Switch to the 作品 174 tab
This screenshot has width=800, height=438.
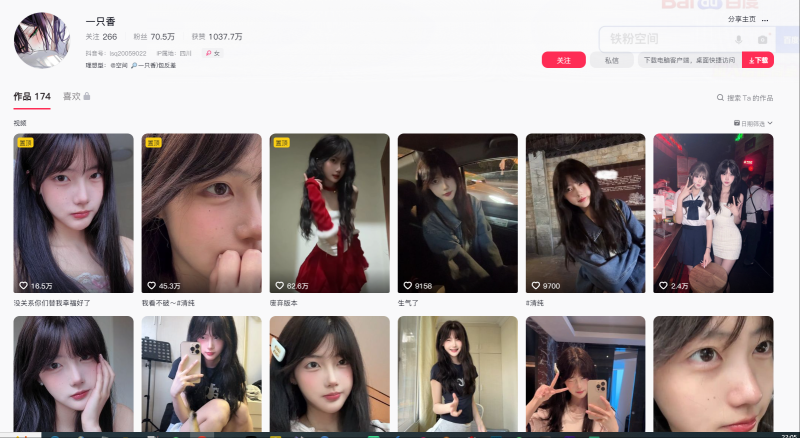coord(32,97)
